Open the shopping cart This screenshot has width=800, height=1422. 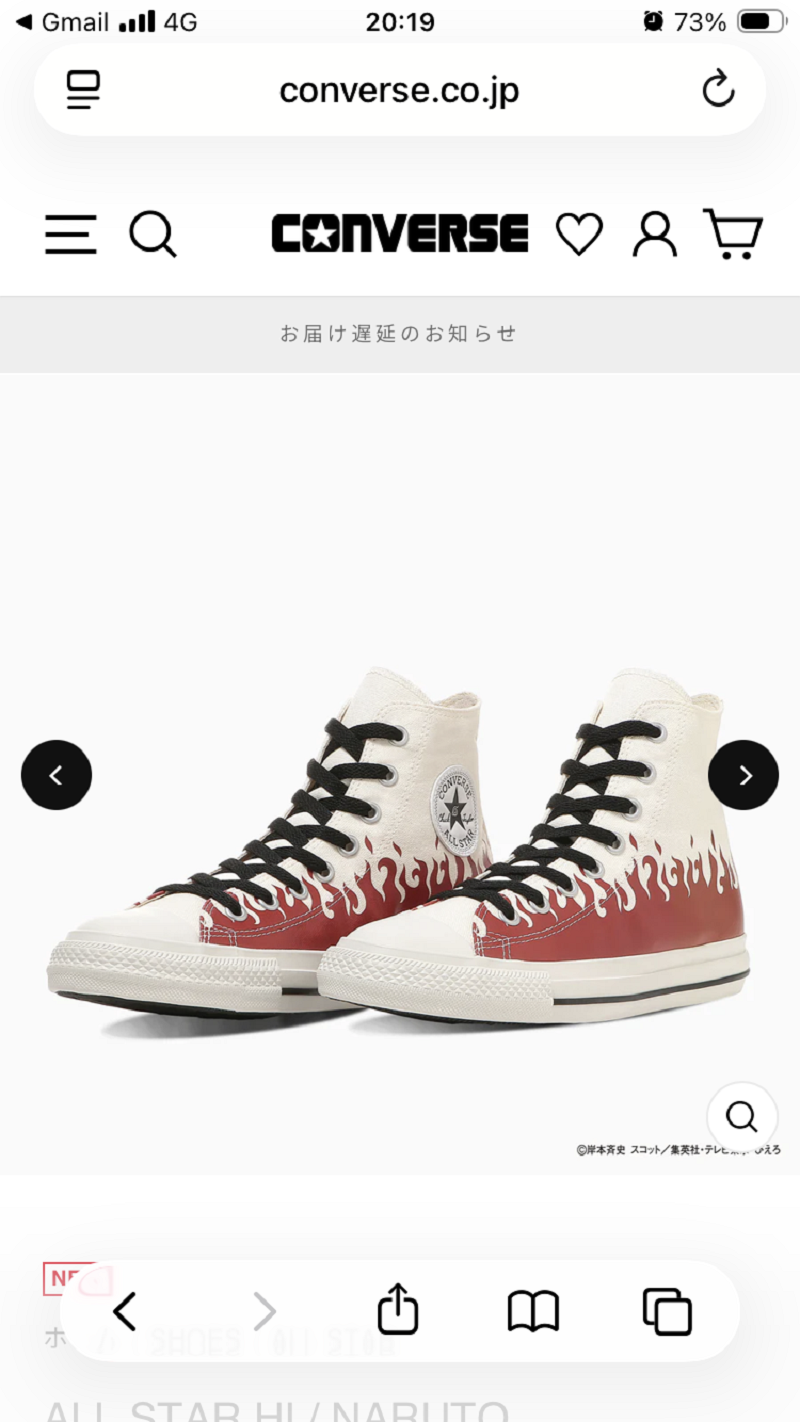(x=732, y=234)
